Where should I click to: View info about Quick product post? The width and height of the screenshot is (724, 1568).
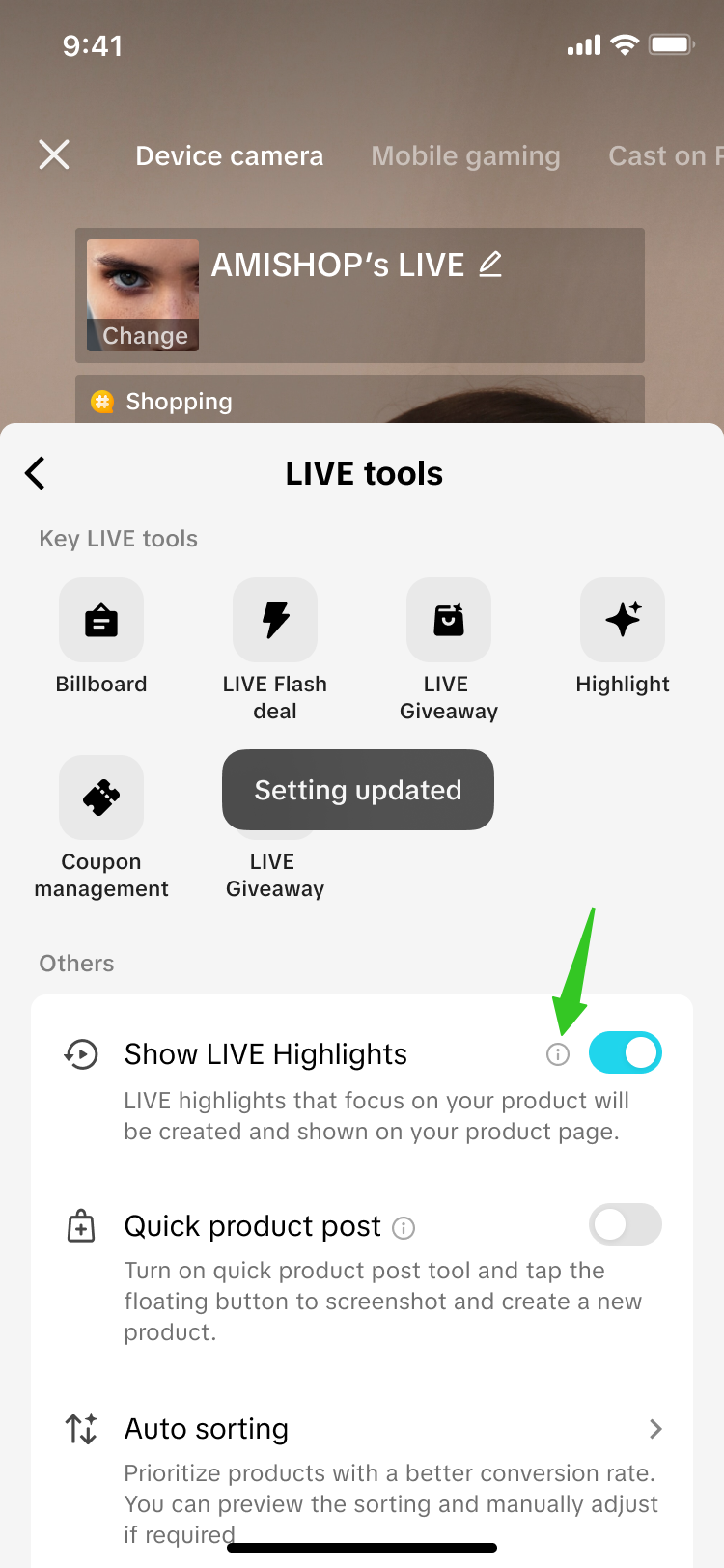tap(404, 1228)
